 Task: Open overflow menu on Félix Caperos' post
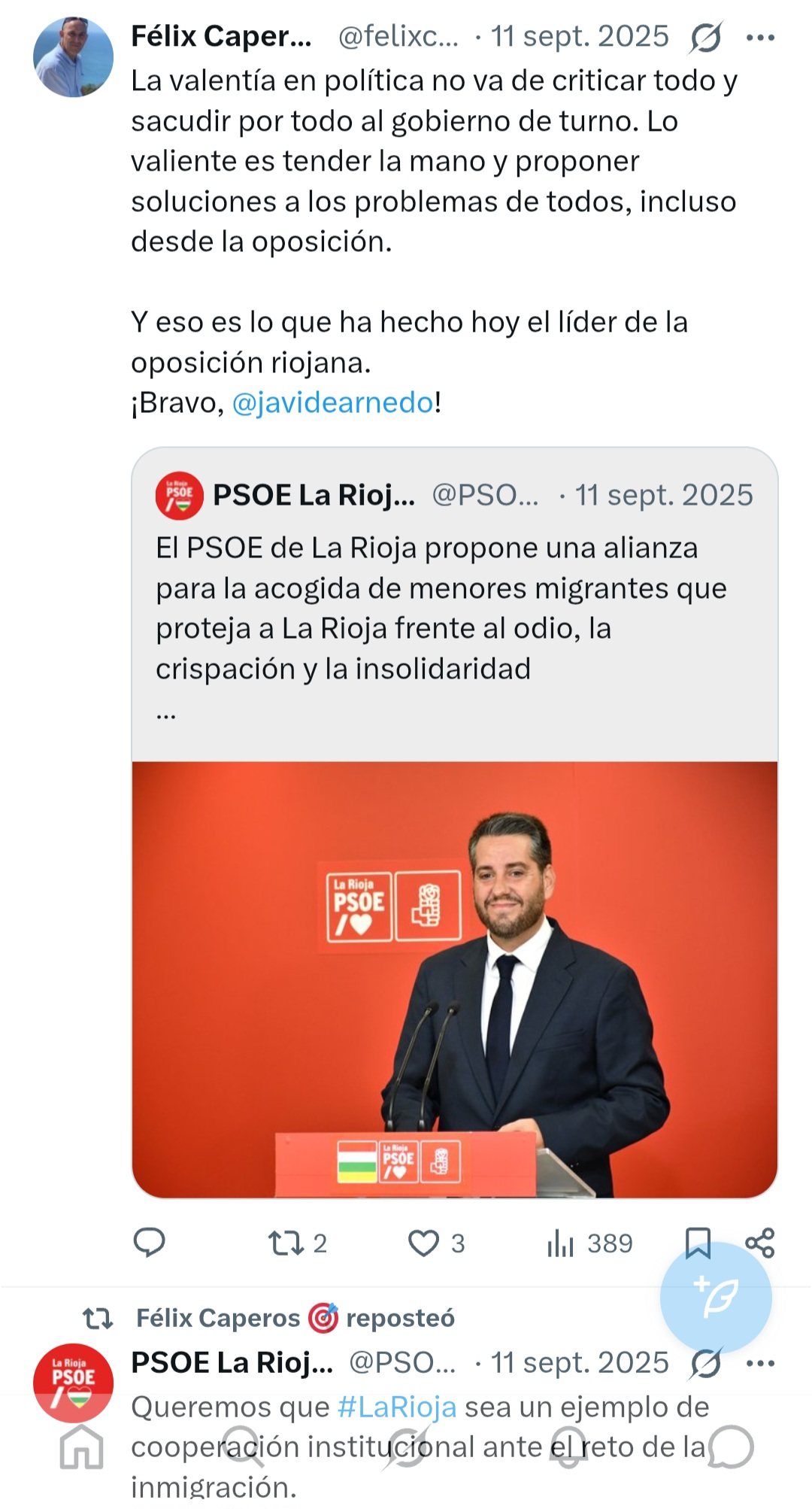pyautogui.click(x=760, y=37)
